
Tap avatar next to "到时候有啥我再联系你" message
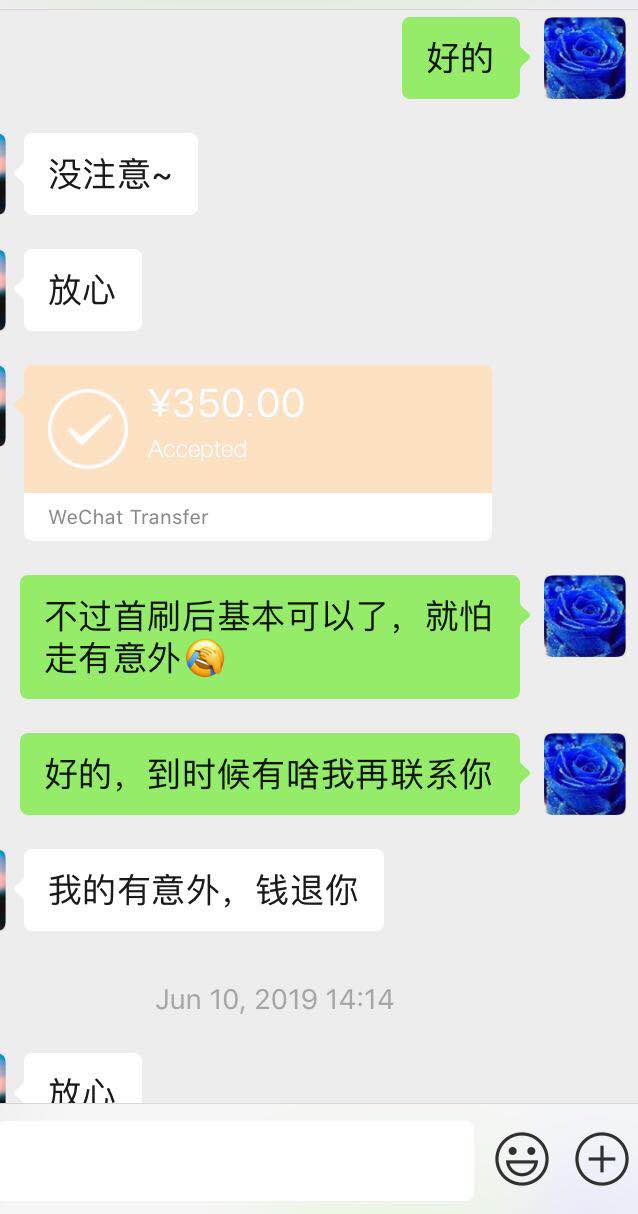[x=584, y=774]
